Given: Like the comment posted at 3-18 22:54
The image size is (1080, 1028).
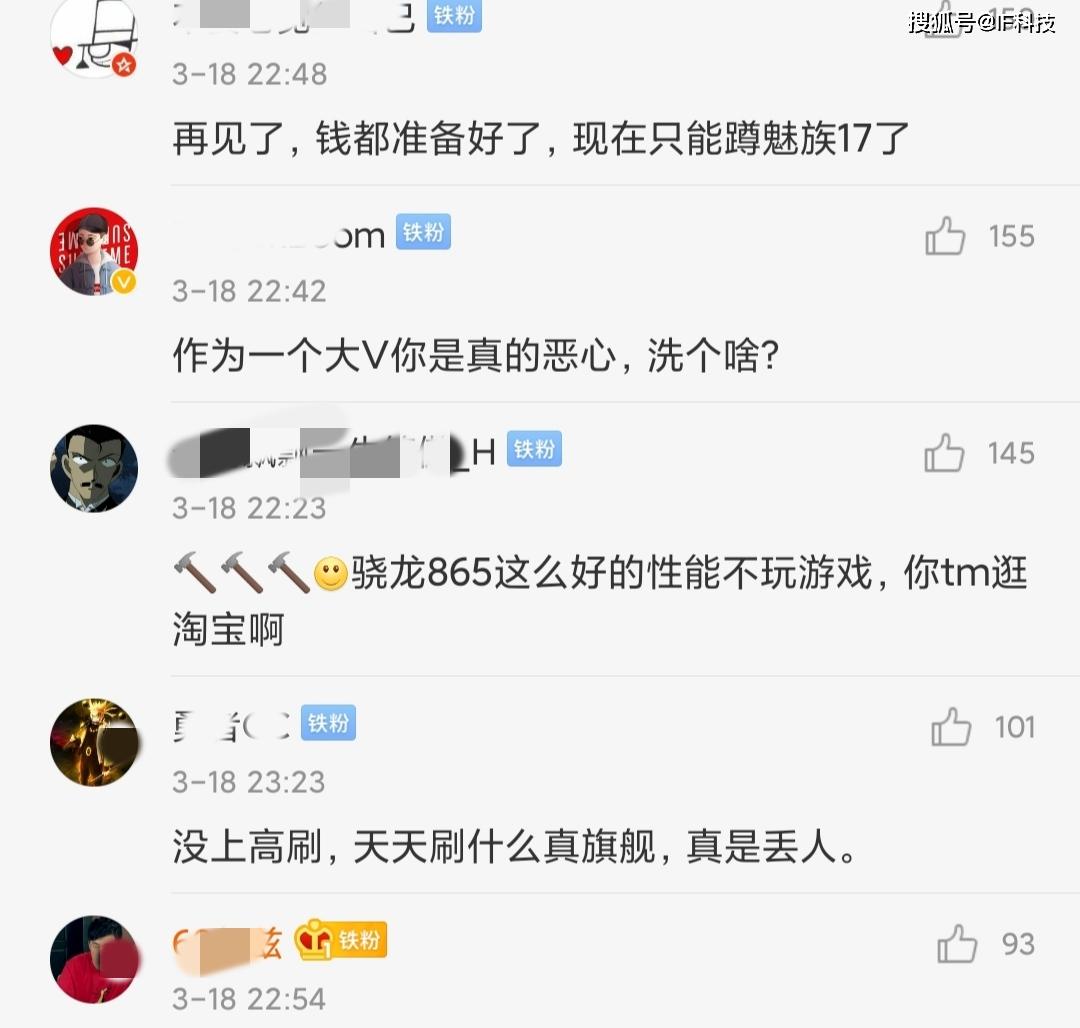Looking at the screenshot, I should click(x=957, y=944).
